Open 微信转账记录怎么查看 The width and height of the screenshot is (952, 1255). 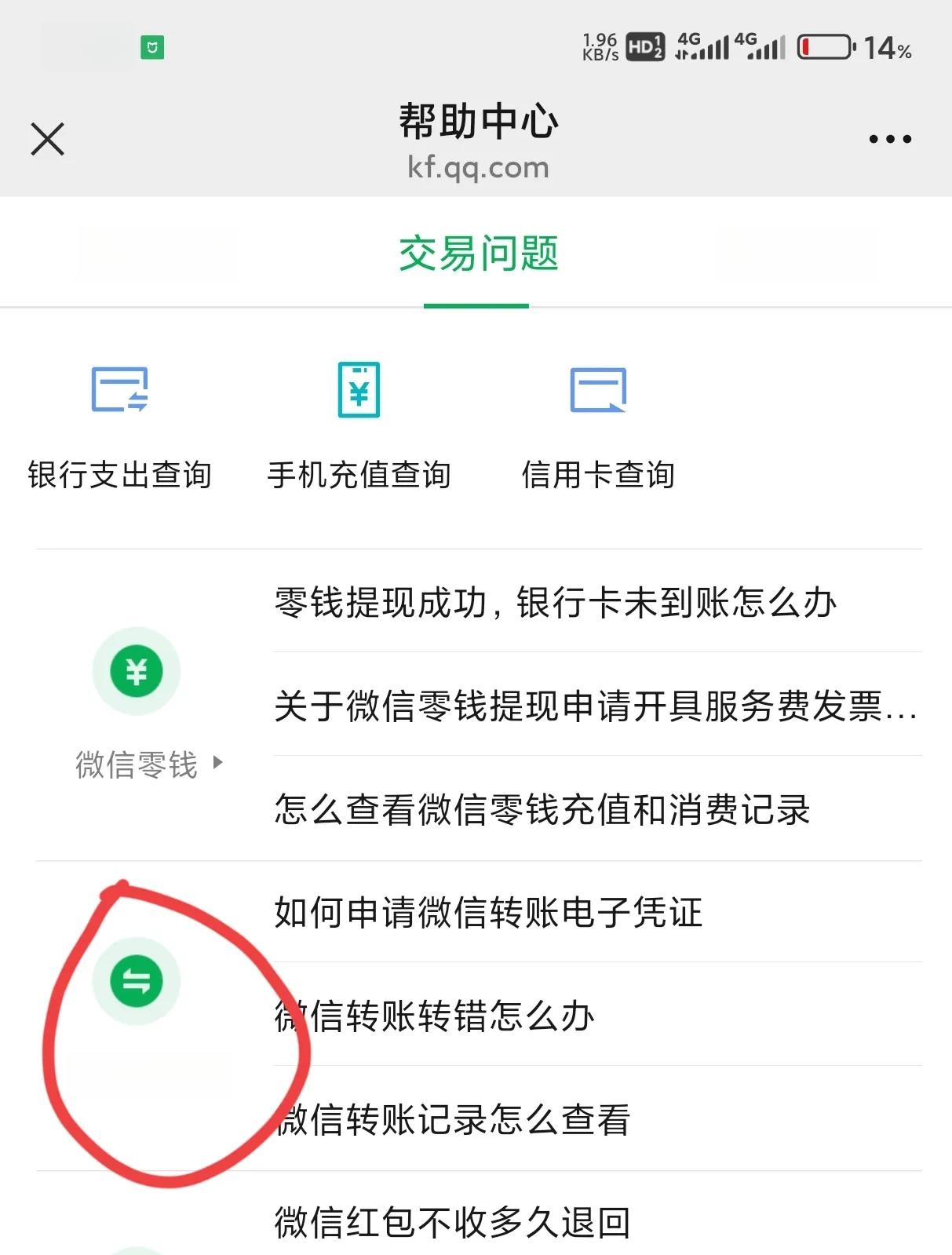(x=454, y=1119)
